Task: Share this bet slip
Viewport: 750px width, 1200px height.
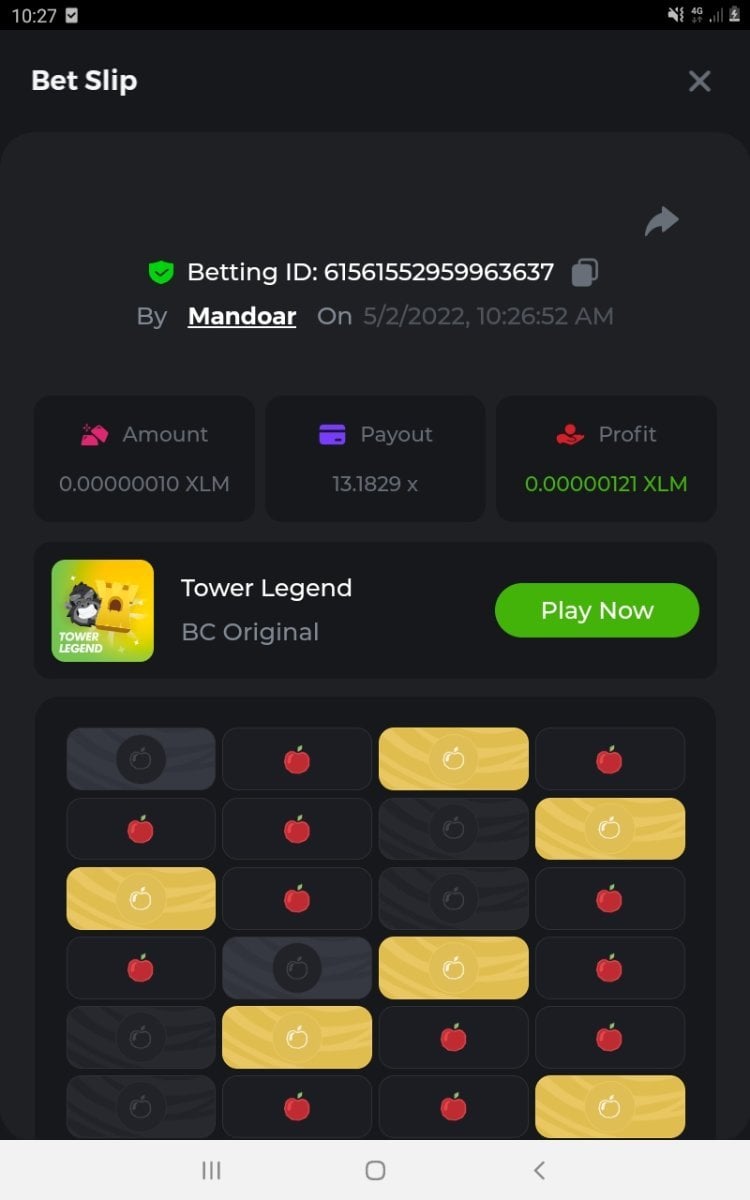Action: 661,221
